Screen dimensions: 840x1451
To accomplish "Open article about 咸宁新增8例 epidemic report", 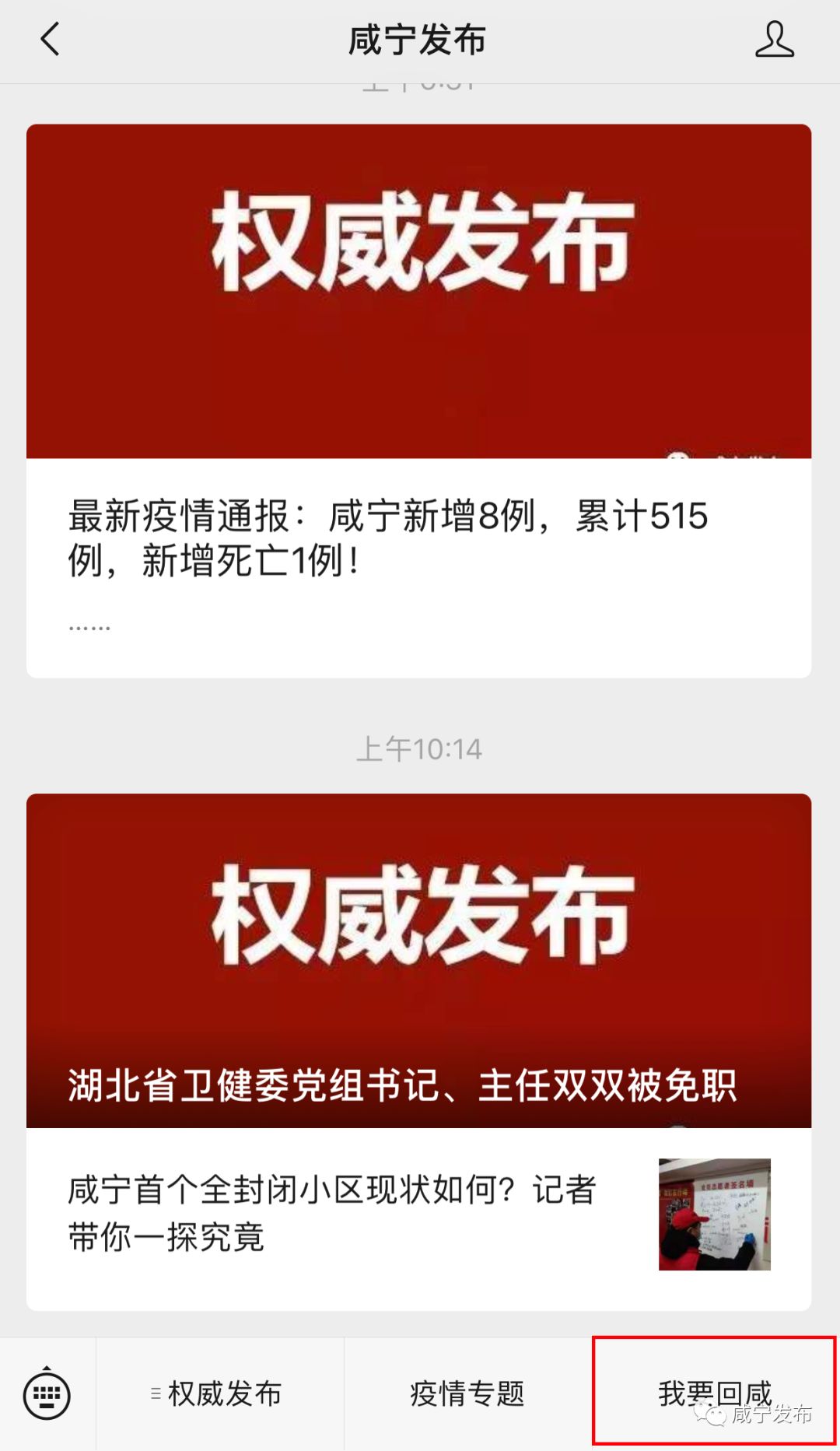I will tap(387, 538).
